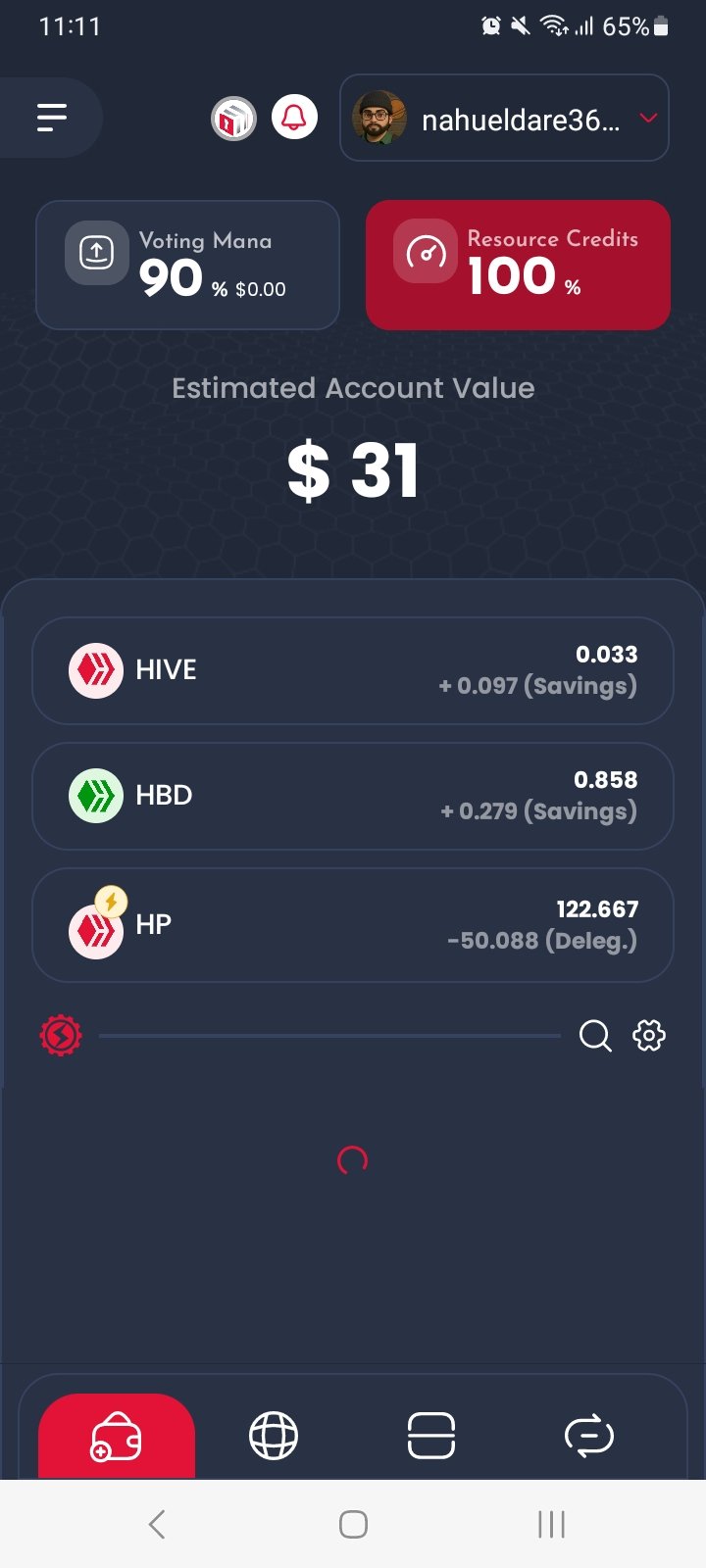The image size is (706, 1568).
Task: Search tokens with the magnifier icon
Action: (595, 1035)
